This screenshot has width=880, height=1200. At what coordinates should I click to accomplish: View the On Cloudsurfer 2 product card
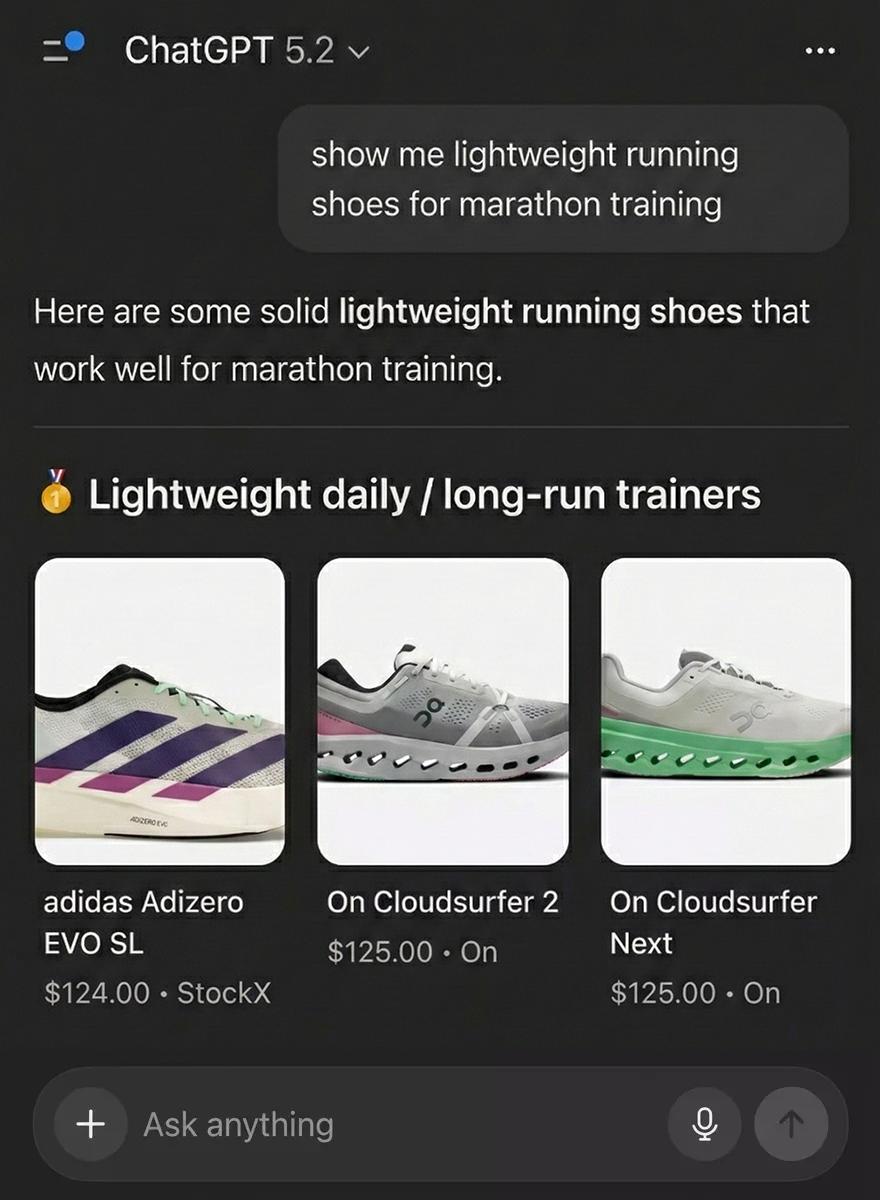(x=443, y=711)
